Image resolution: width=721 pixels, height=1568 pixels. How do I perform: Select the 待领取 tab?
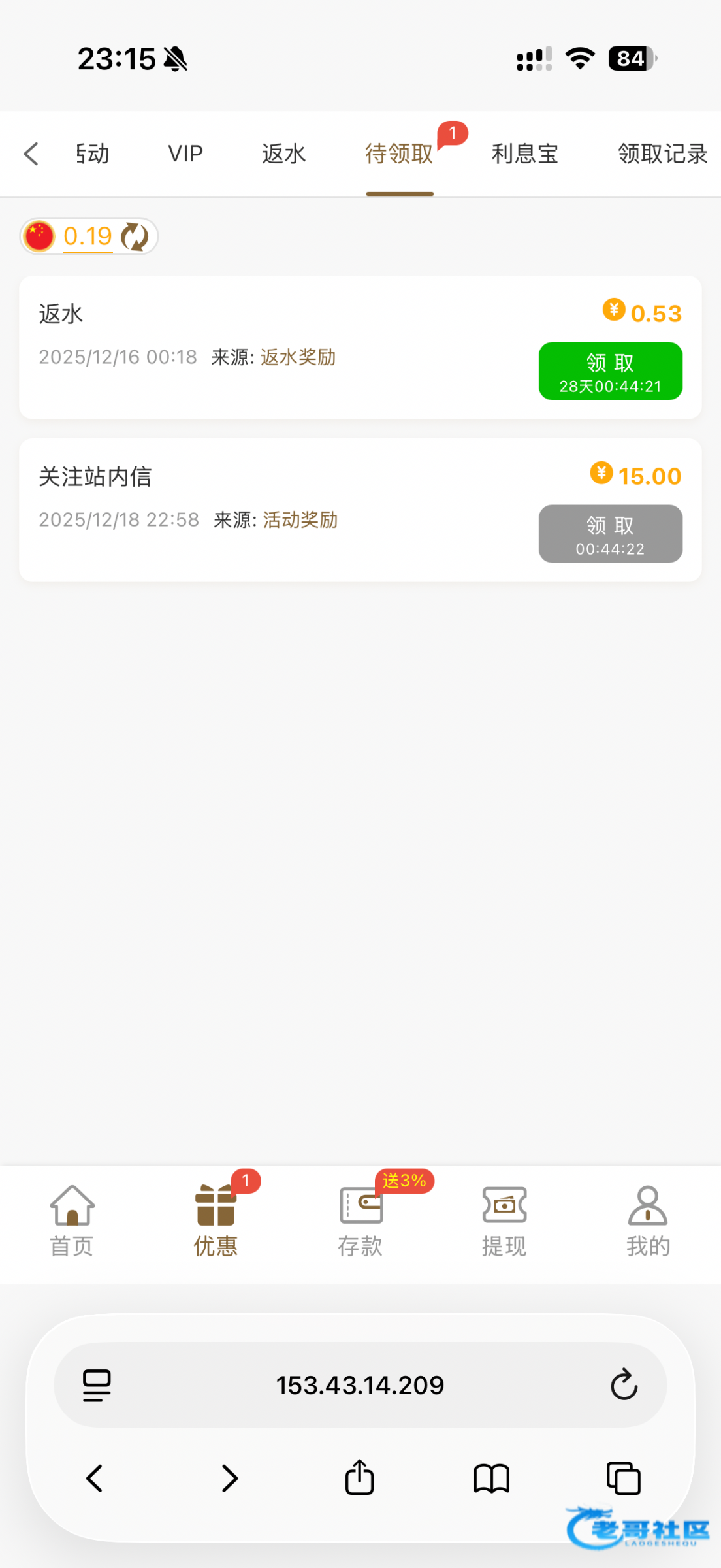[399, 154]
